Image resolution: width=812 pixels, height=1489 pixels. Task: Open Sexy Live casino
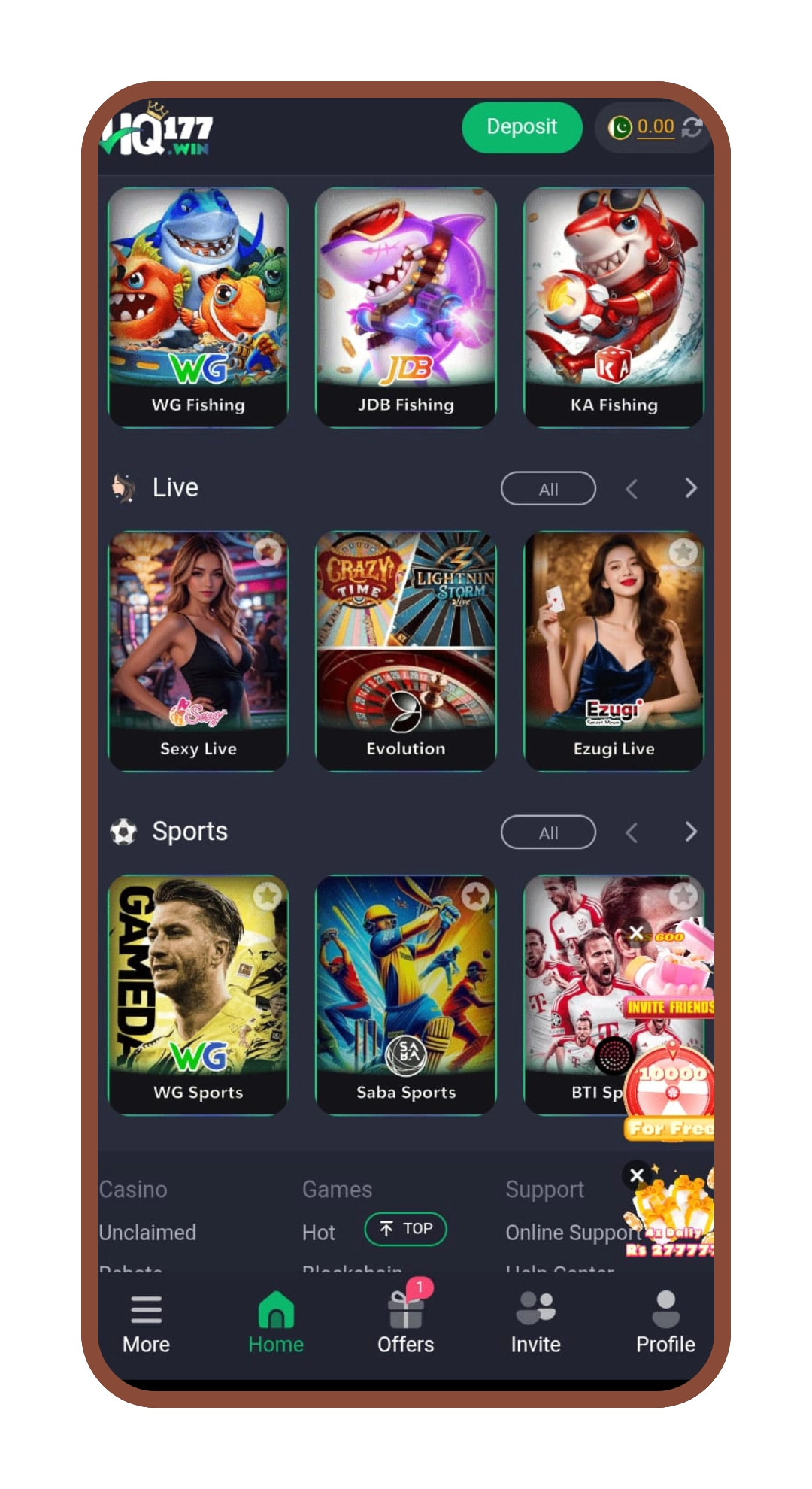click(x=198, y=650)
